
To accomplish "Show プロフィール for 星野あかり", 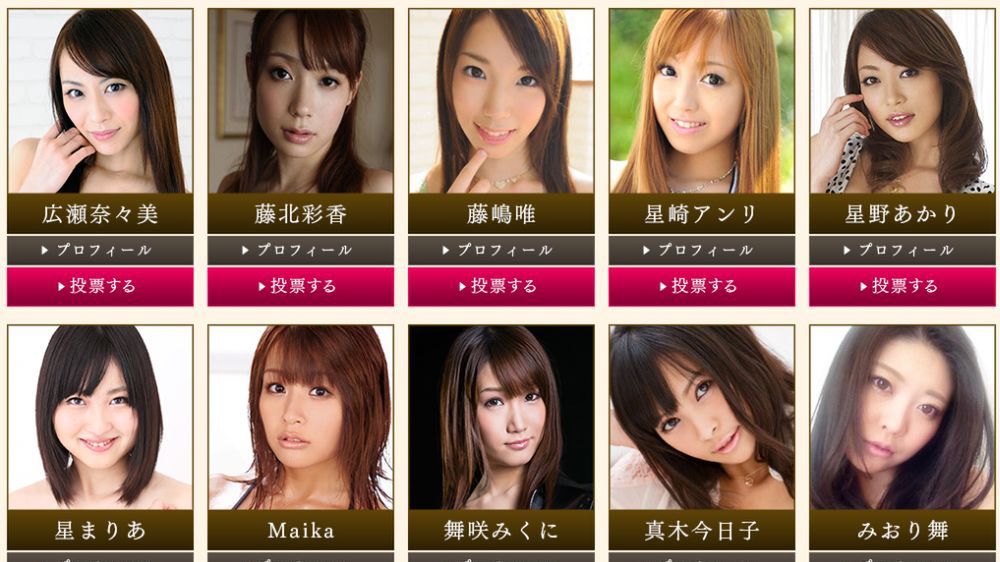I will [x=902, y=250].
